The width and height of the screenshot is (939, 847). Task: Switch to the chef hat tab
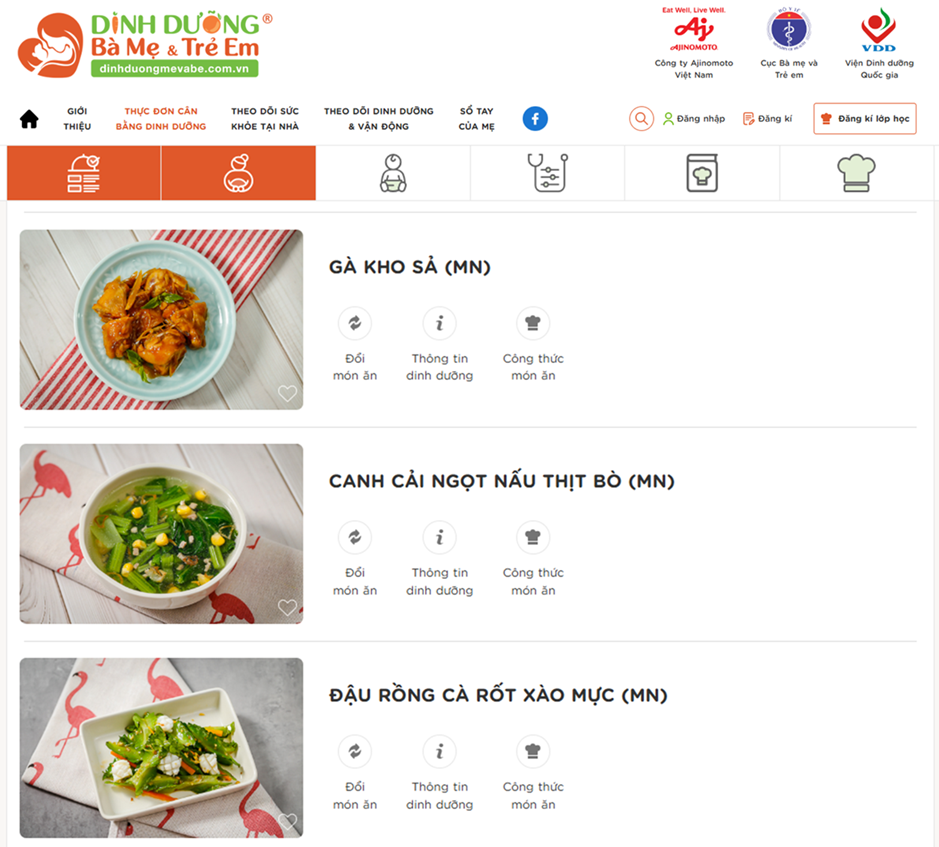(x=856, y=173)
